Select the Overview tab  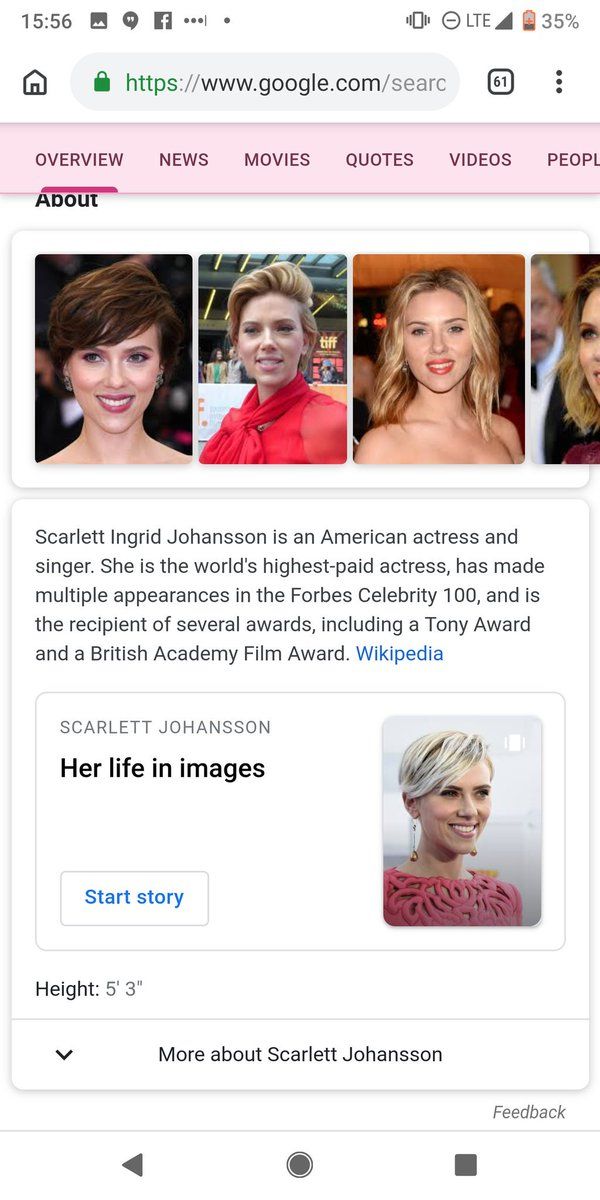click(x=79, y=160)
